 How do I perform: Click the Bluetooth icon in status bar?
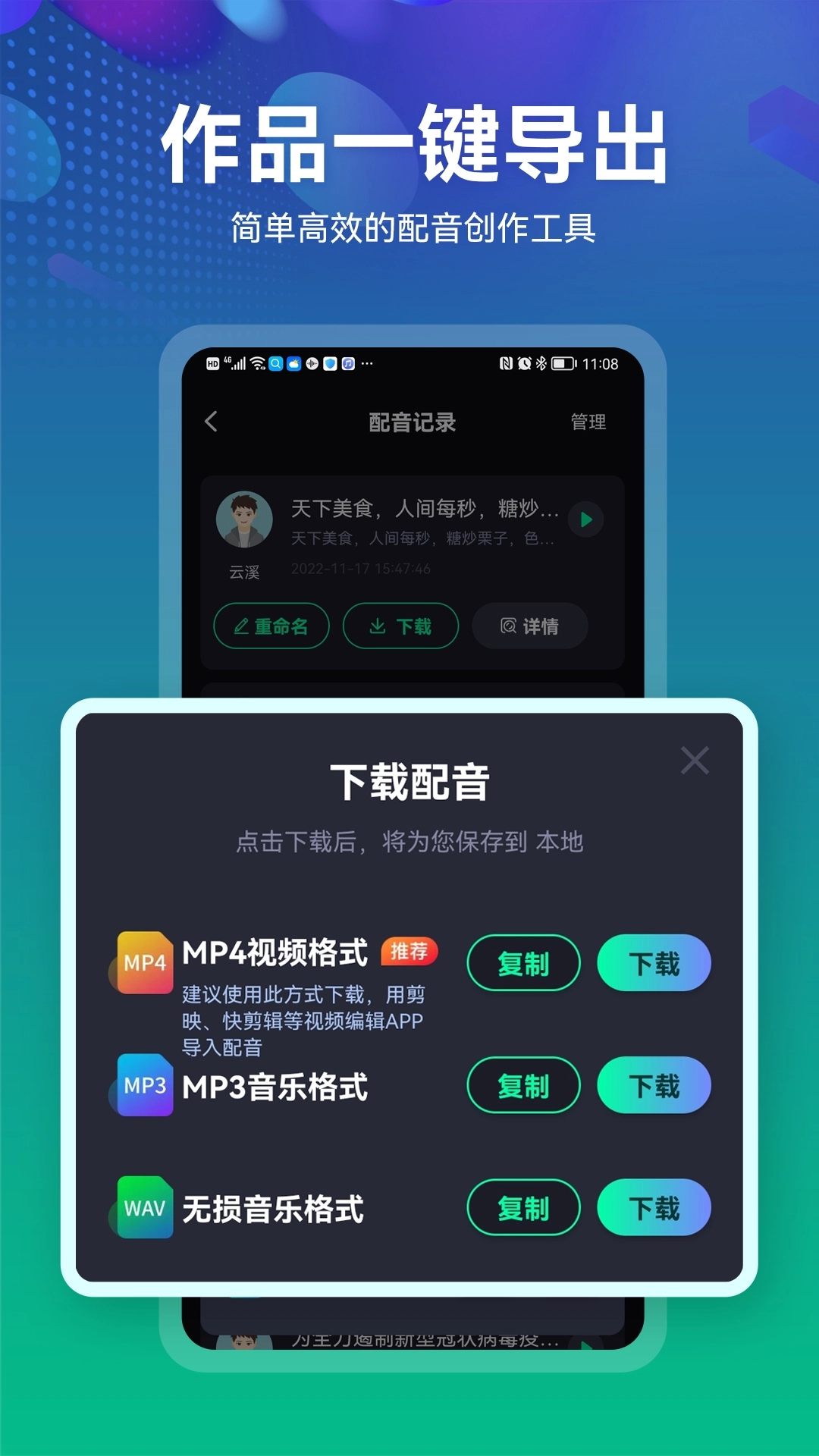(541, 364)
